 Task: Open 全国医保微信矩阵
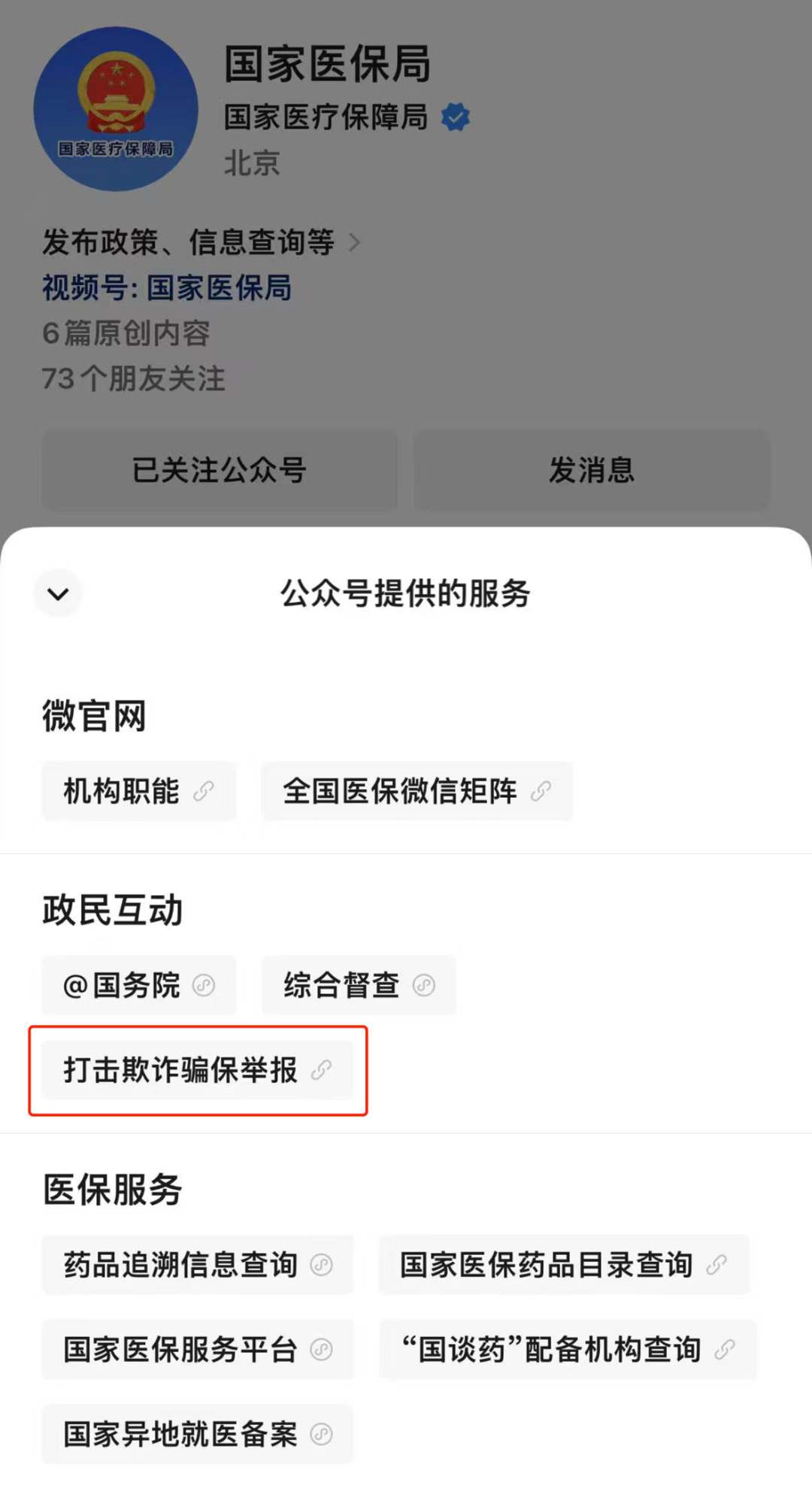[x=417, y=791]
